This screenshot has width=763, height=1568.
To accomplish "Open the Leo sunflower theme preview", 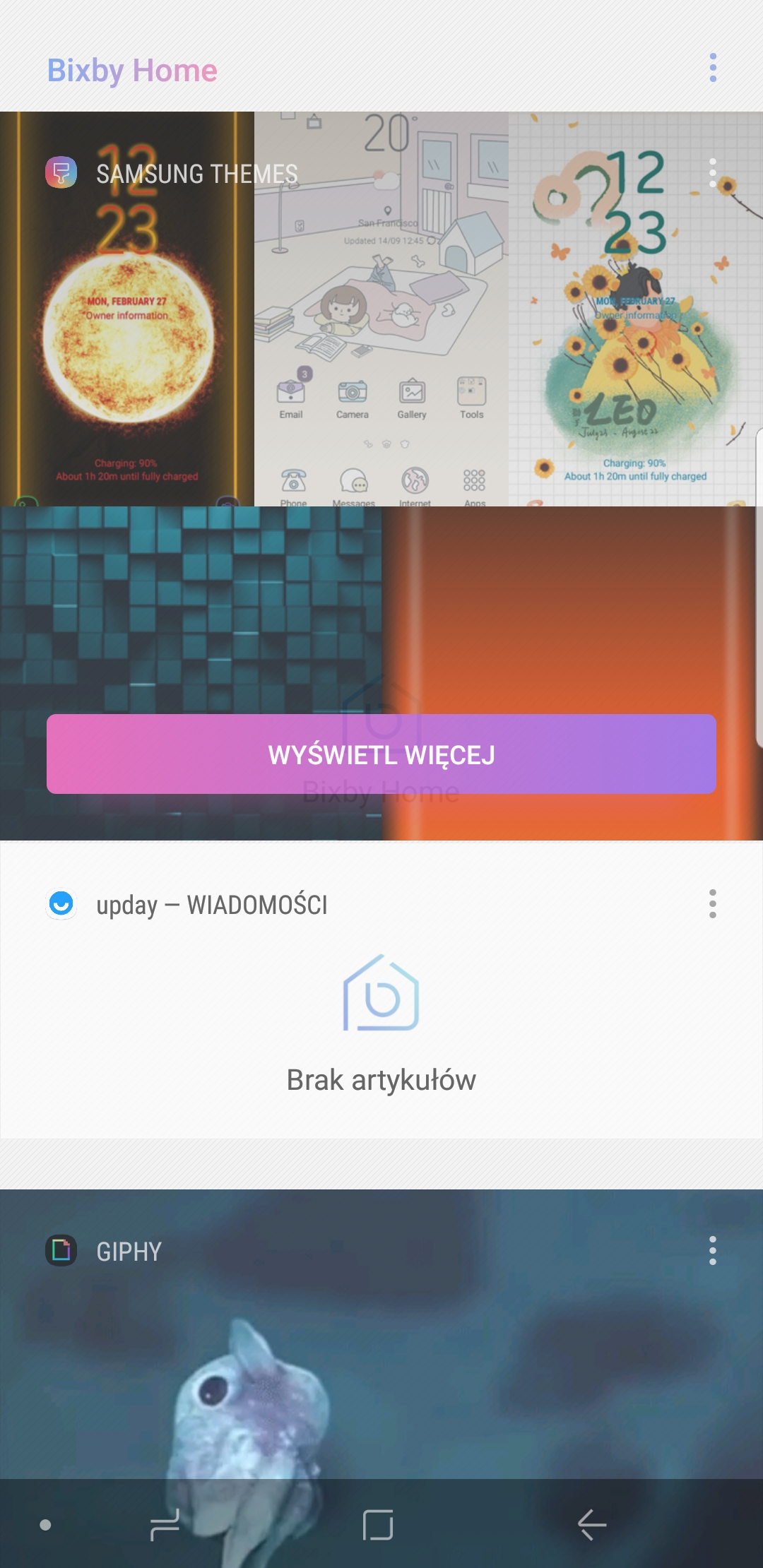I will click(x=636, y=309).
